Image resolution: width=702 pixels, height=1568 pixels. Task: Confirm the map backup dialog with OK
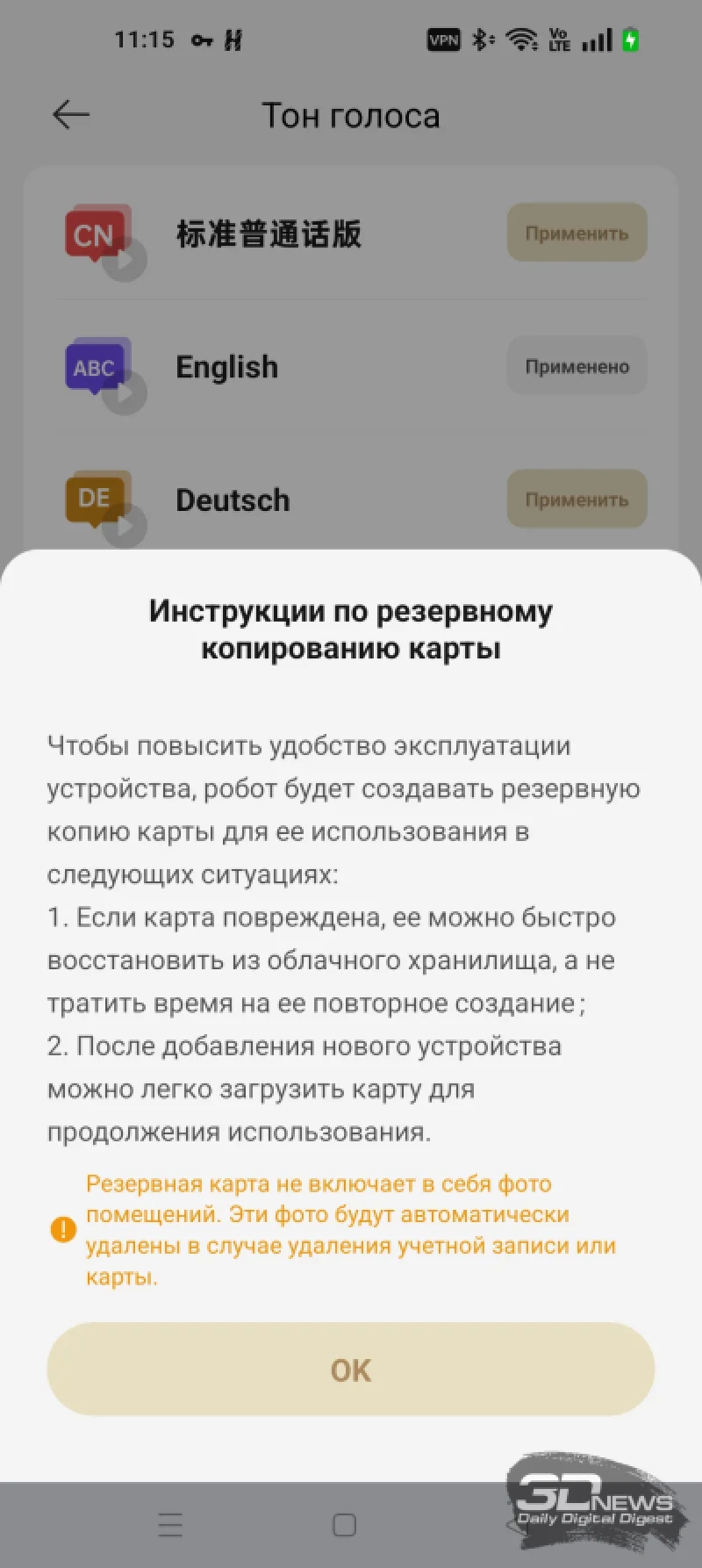(350, 1369)
